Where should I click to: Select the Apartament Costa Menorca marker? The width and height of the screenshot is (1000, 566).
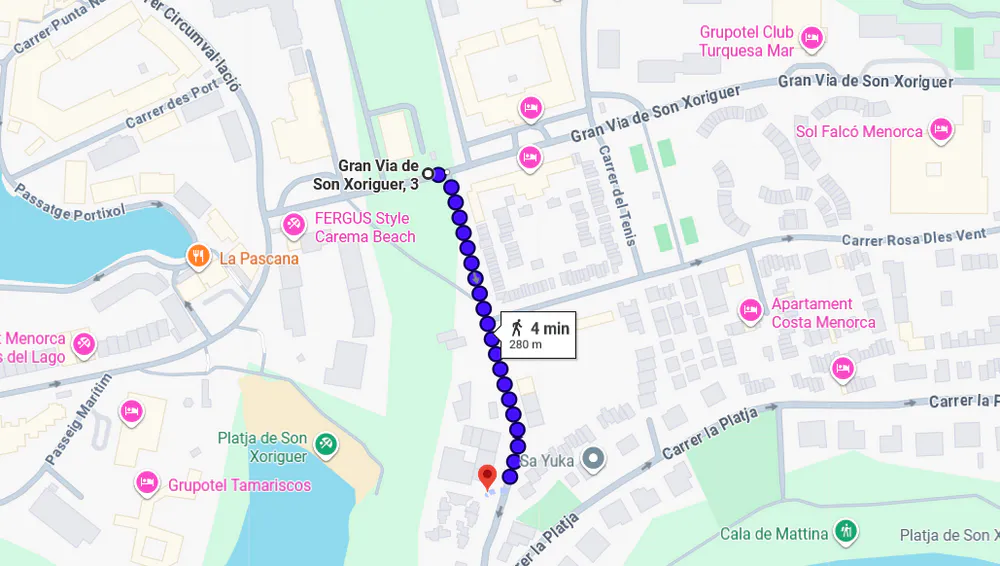pos(751,311)
